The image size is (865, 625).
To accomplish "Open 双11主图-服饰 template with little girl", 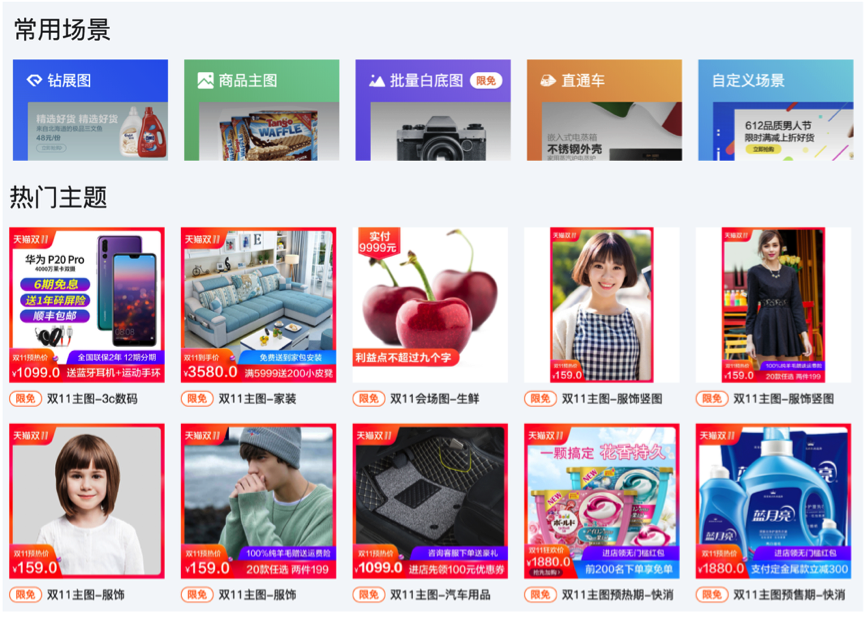I will (x=89, y=501).
